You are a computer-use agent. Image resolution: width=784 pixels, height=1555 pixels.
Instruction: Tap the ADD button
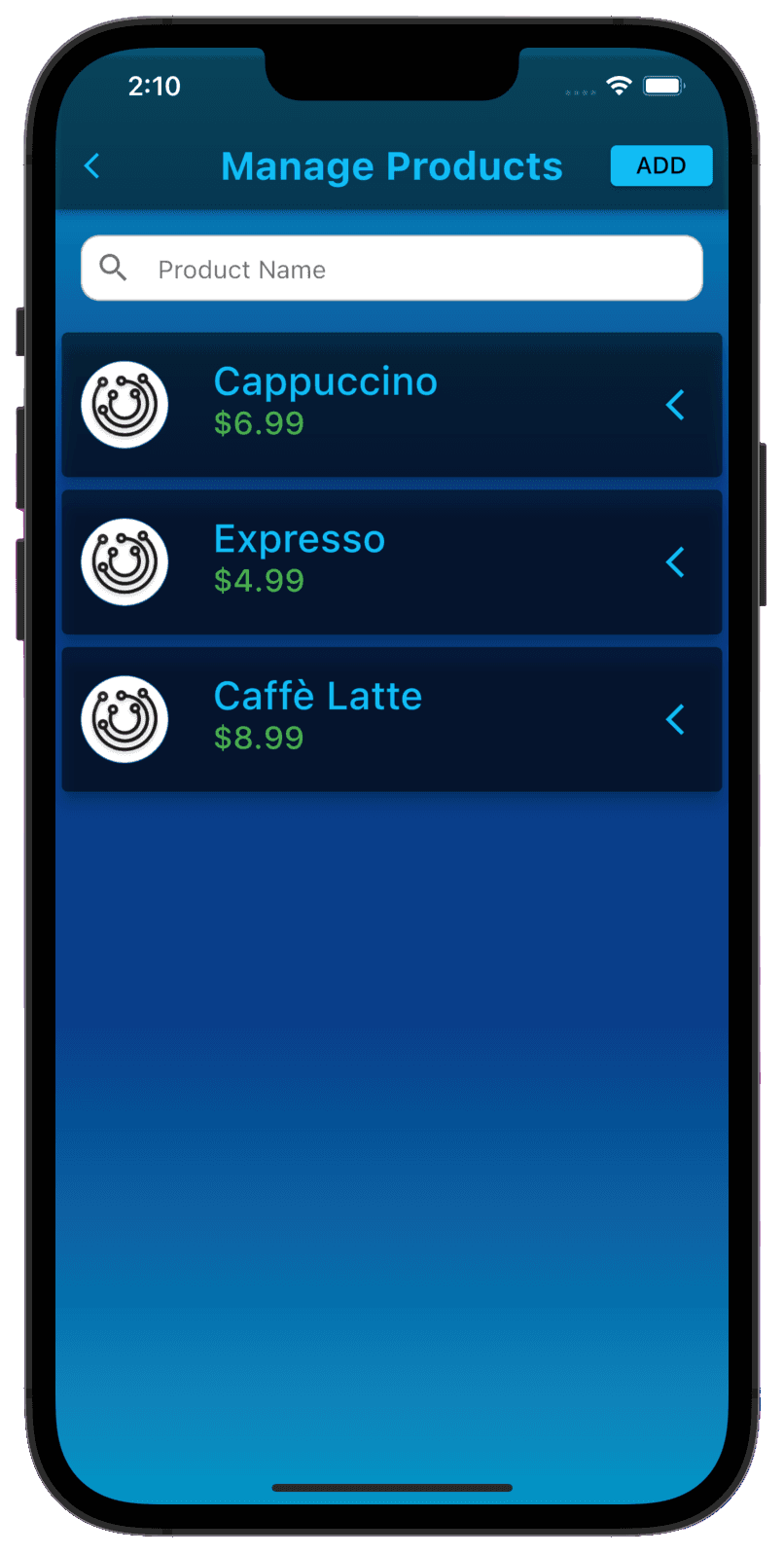(x=660, y=165)
